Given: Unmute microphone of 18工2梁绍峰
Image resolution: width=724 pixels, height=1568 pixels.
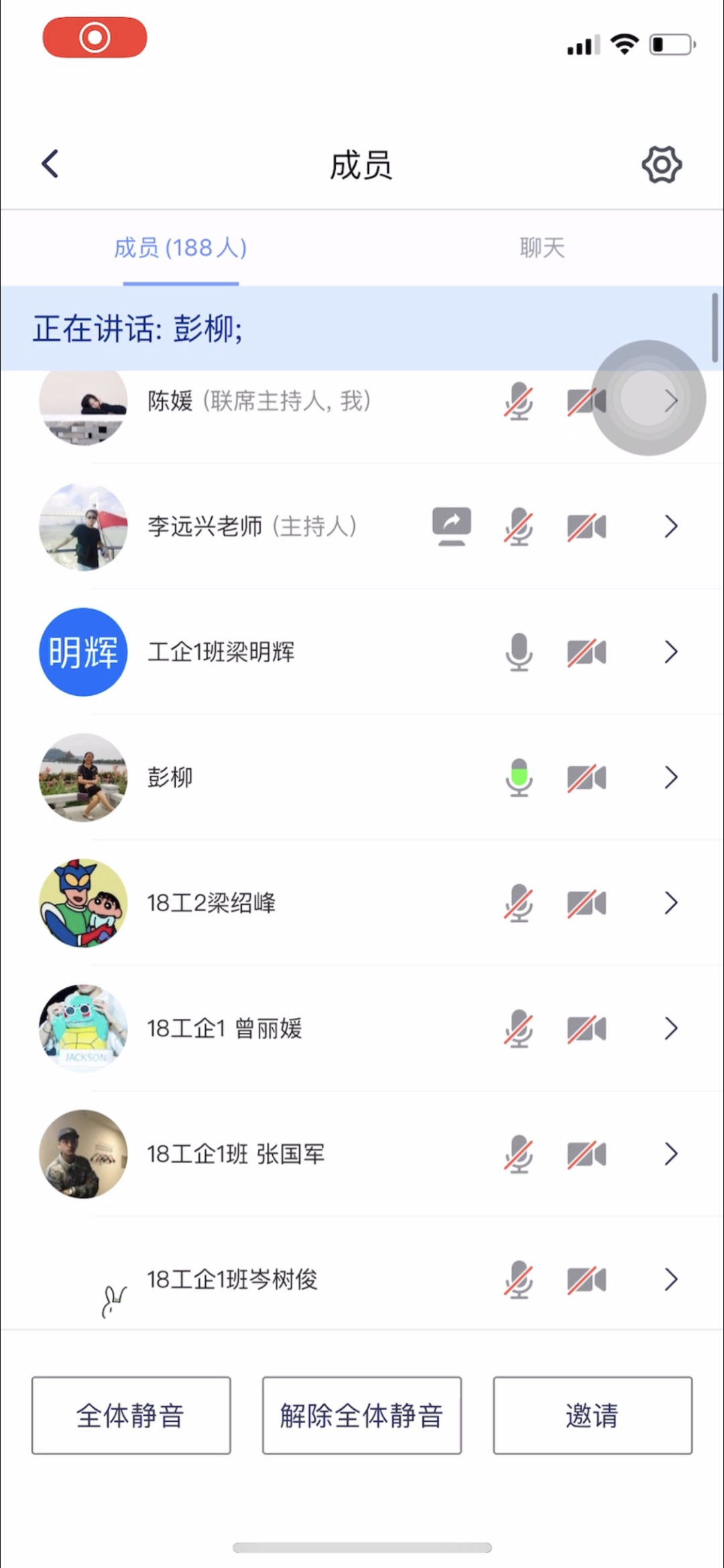Looking at the screenshot, I should [x=519, y=903].
